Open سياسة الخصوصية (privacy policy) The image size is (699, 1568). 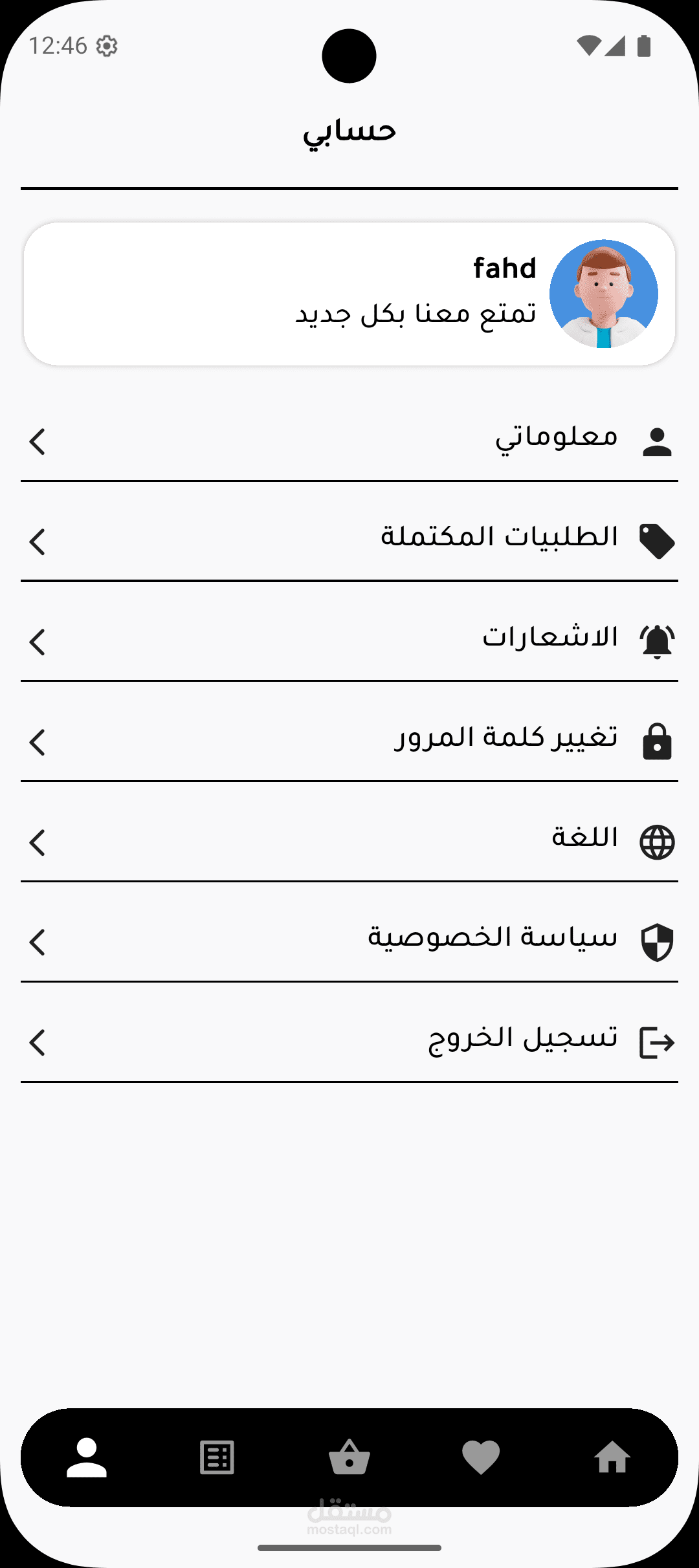pos(349,942)
